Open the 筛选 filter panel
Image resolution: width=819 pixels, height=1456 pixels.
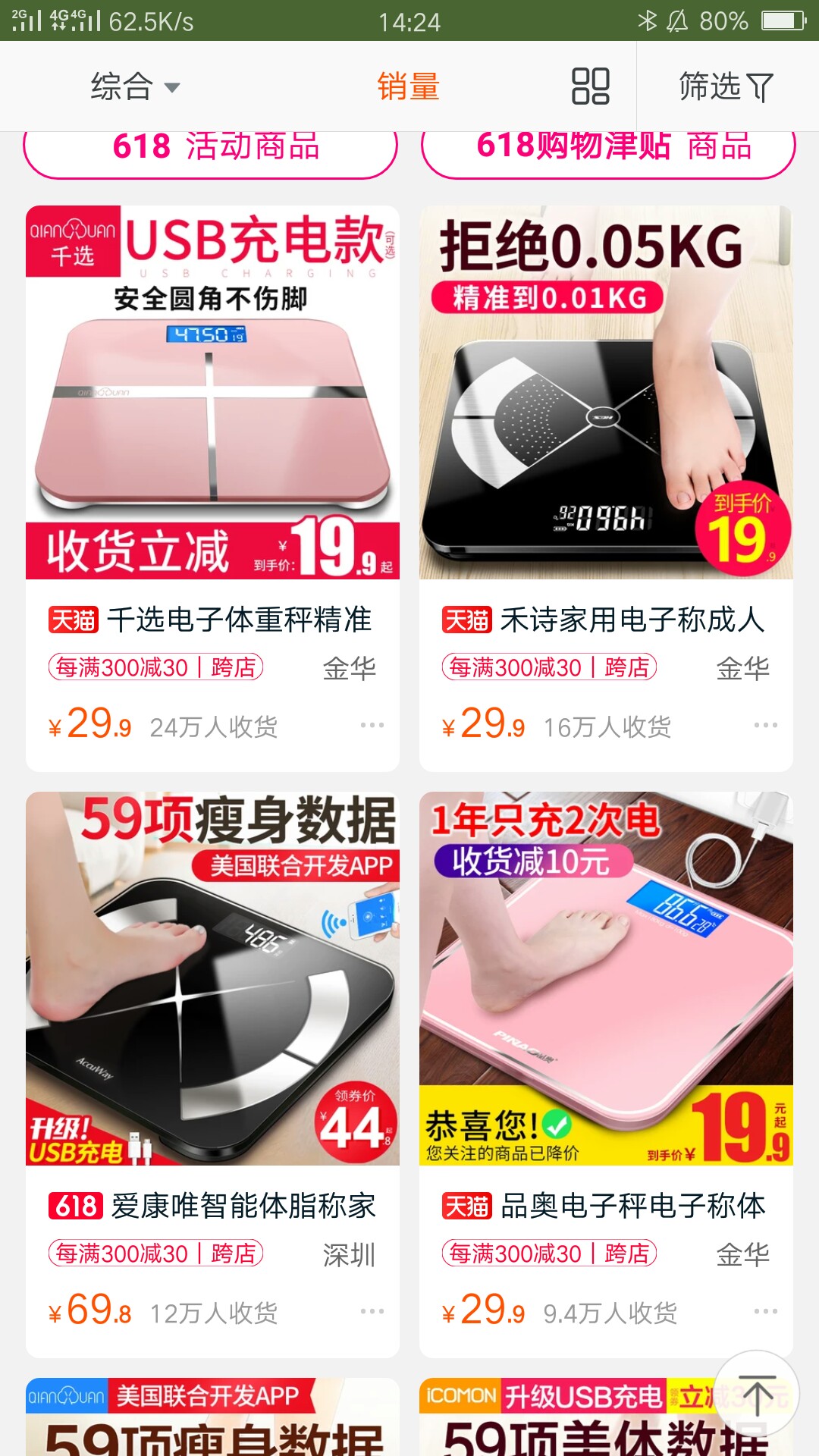tap(726, 86)
